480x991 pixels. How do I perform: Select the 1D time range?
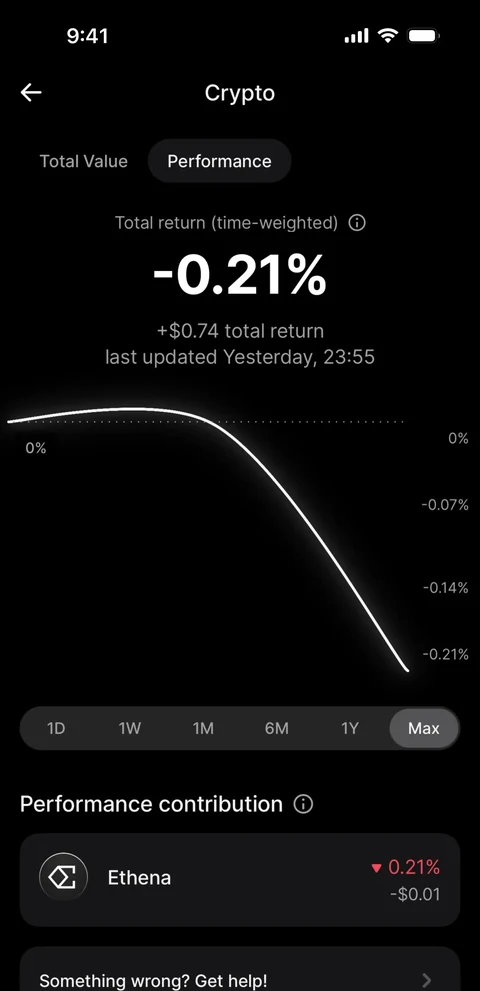click(x=56, y=728)
